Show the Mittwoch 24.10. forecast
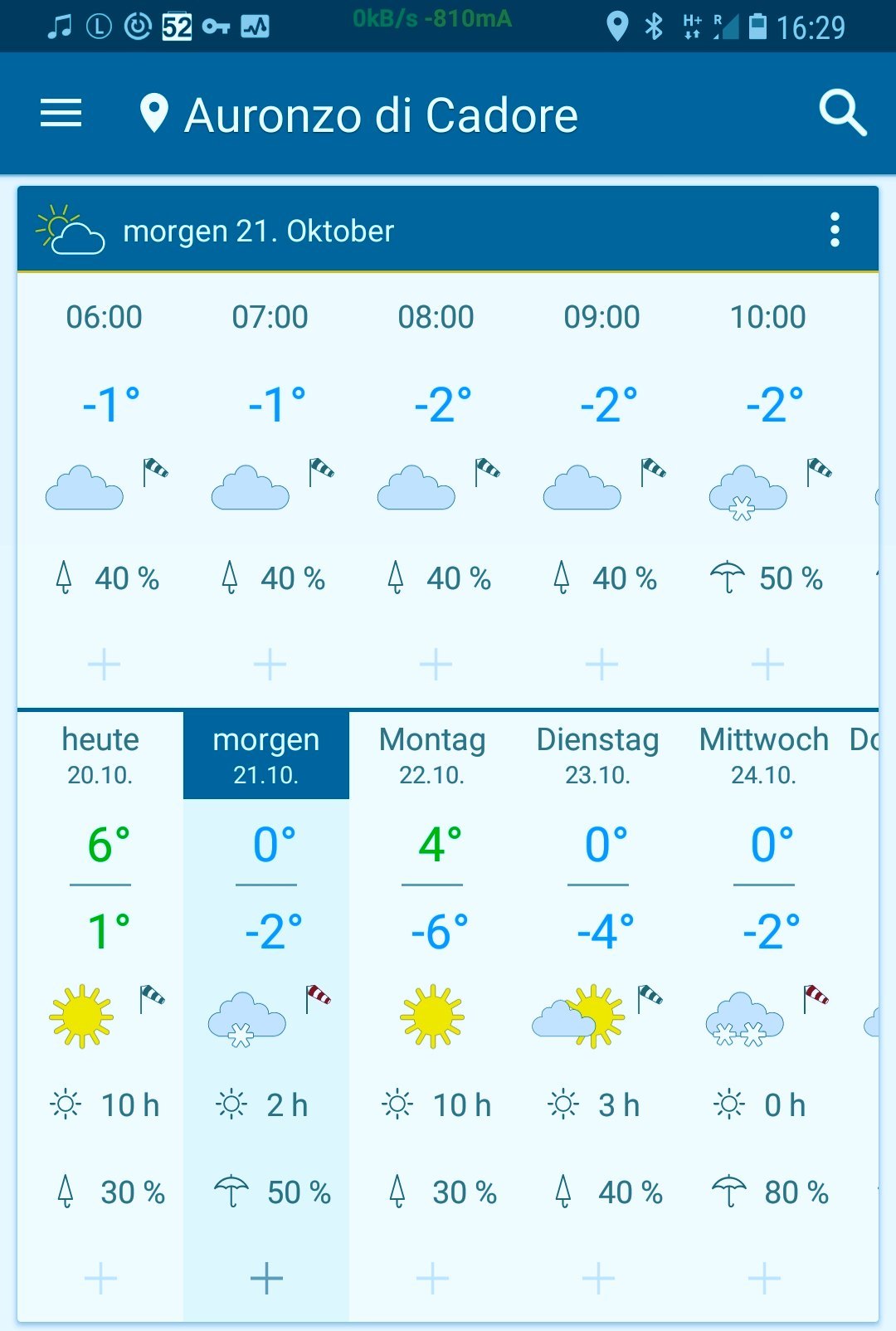896x1331 pixels. point(764,755)
